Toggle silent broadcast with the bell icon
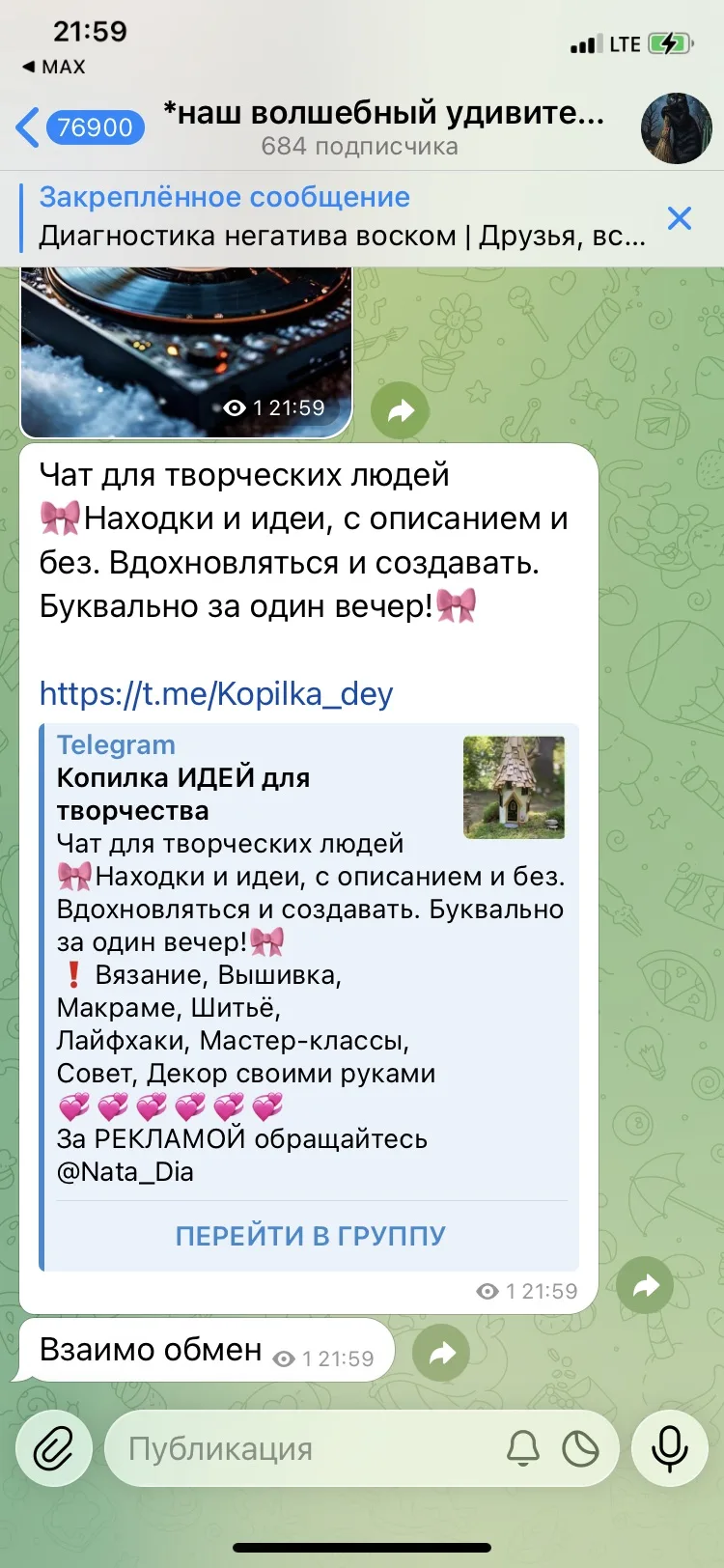724x1568 pixels. click(523, 1448)
